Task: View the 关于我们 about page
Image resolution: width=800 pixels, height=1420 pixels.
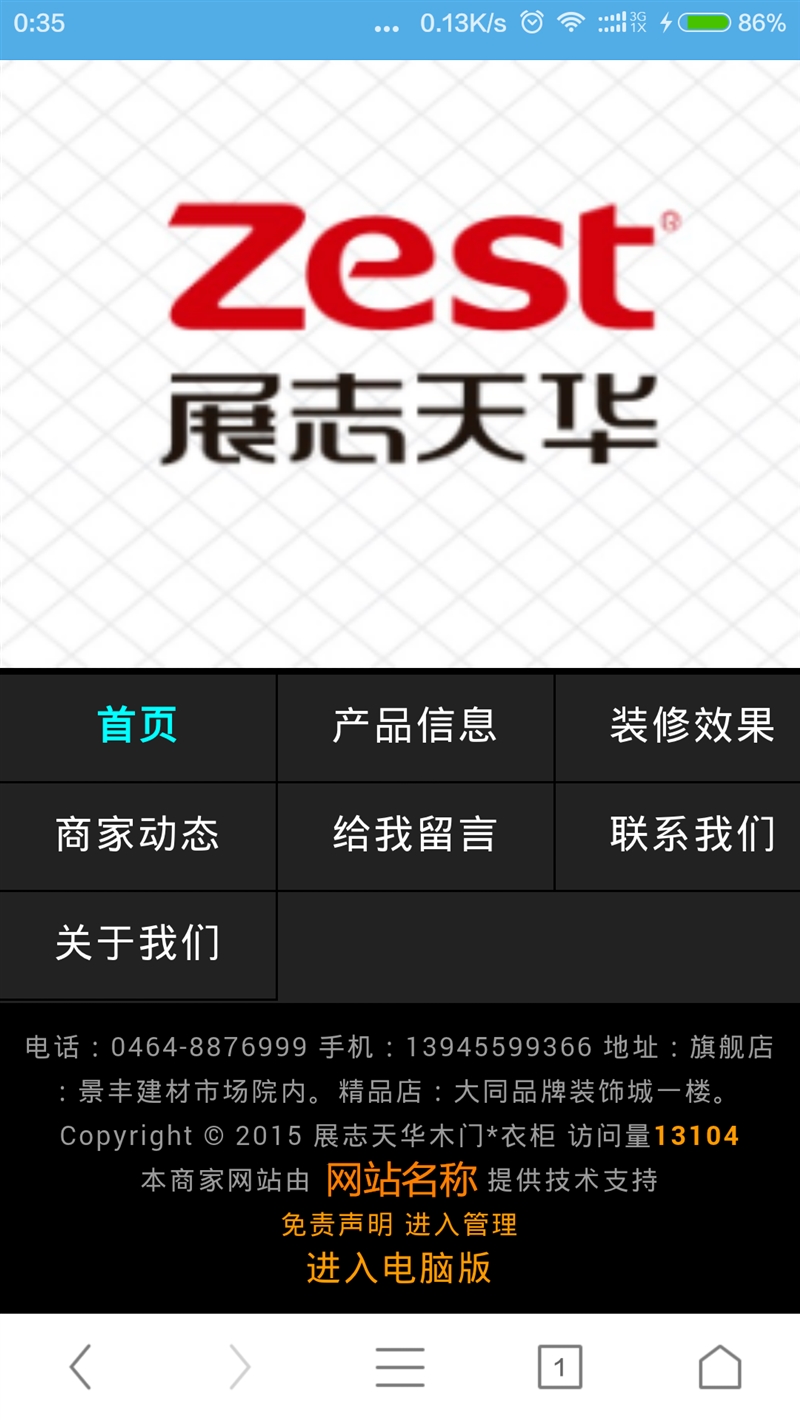Action: (x=138, y=944)
